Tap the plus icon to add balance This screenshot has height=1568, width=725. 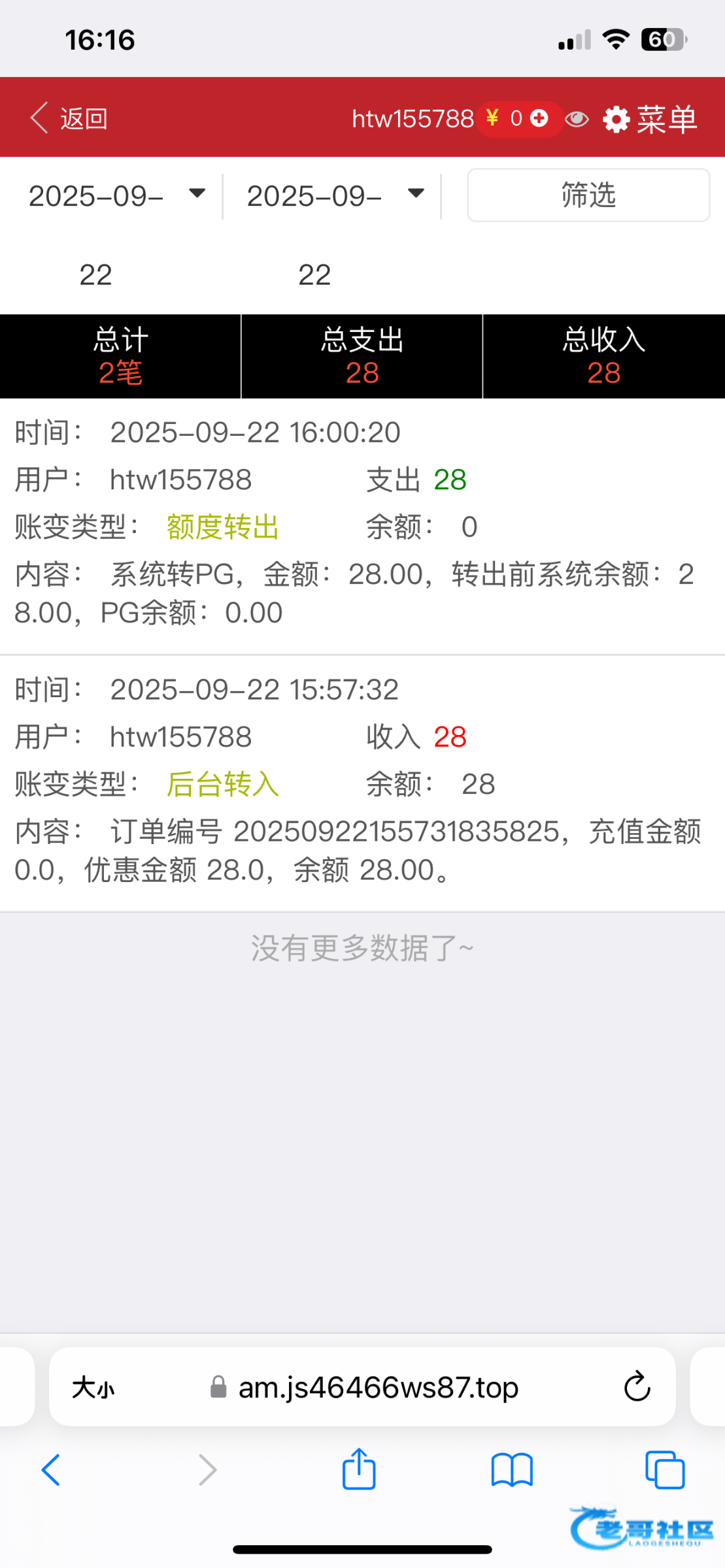click(x=539, y=118)
